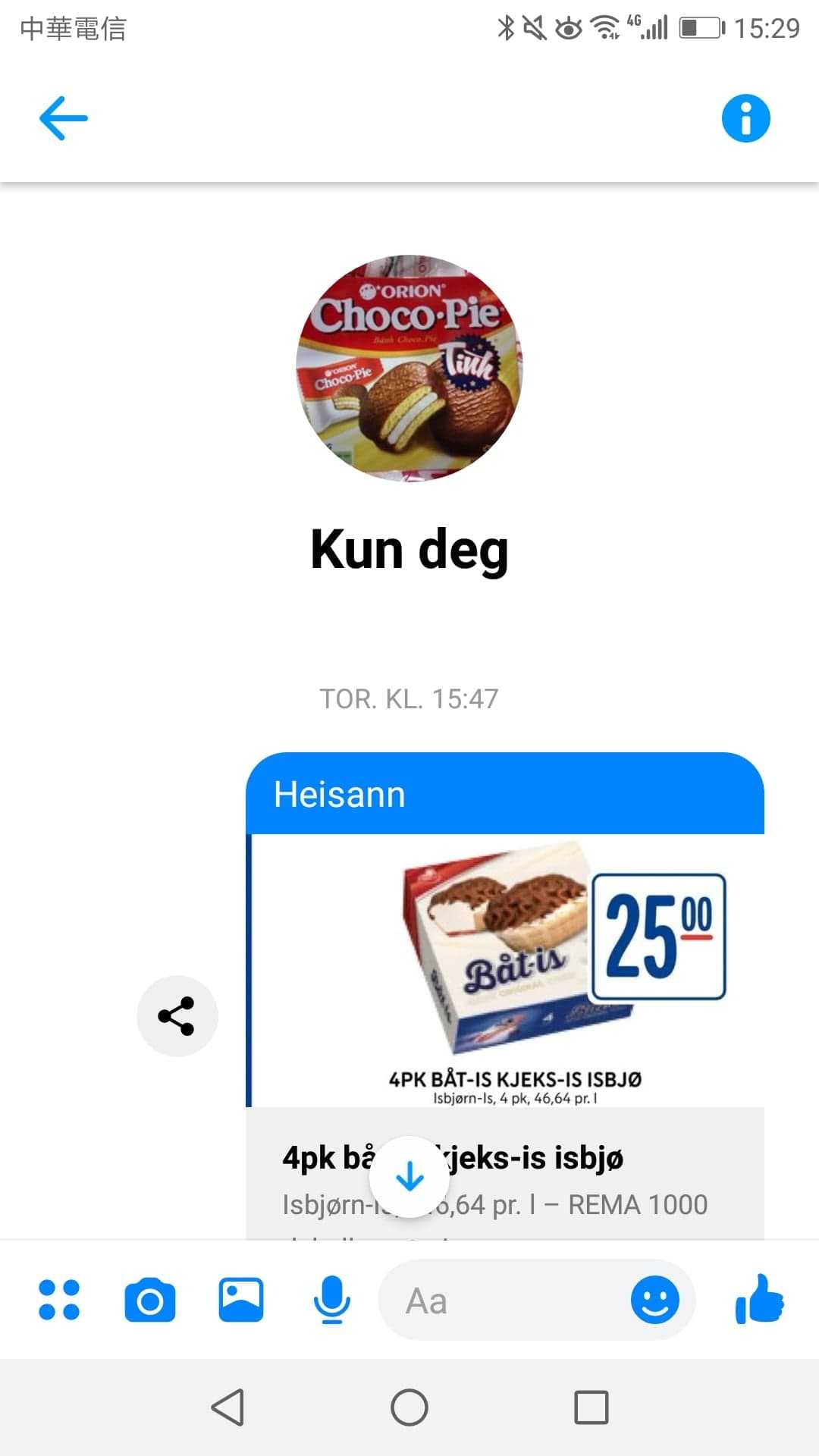Screen dimensions: 819x1456
Task: Open the photo gallery picker
Action: 241,1300
